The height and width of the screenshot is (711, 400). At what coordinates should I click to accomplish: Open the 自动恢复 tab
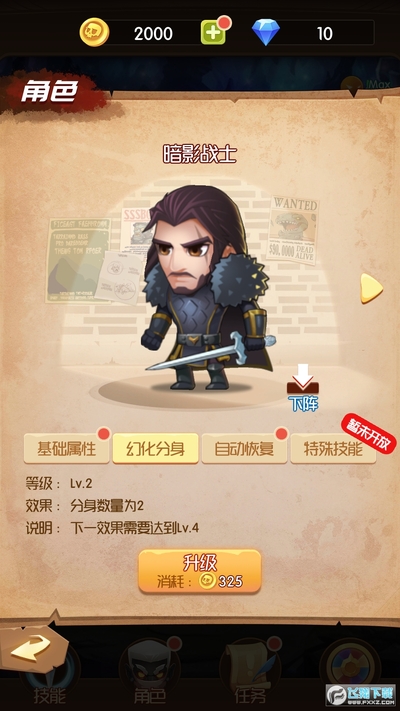point(244,448)
